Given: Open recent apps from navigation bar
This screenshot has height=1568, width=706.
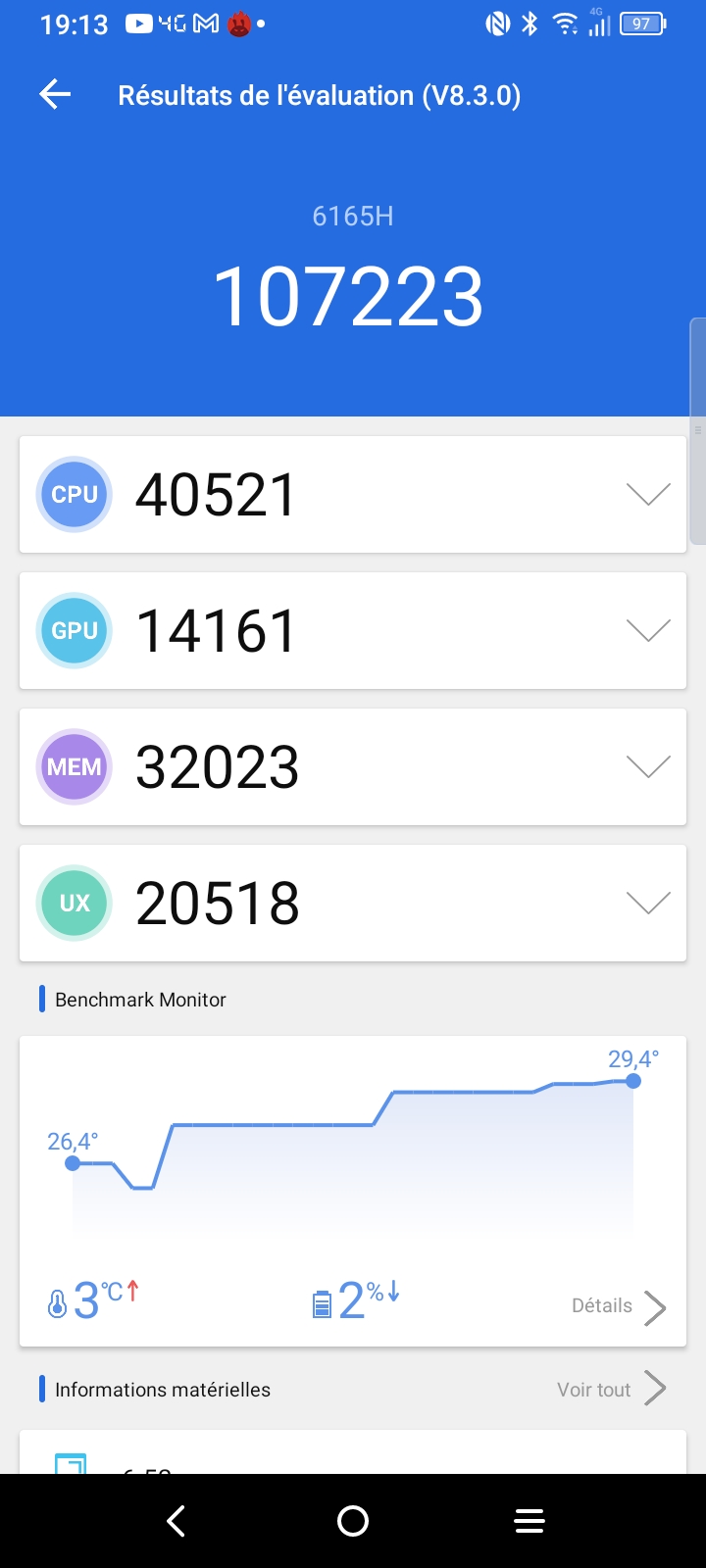Looking at the screenshot, I should (x=529, y=1521).
